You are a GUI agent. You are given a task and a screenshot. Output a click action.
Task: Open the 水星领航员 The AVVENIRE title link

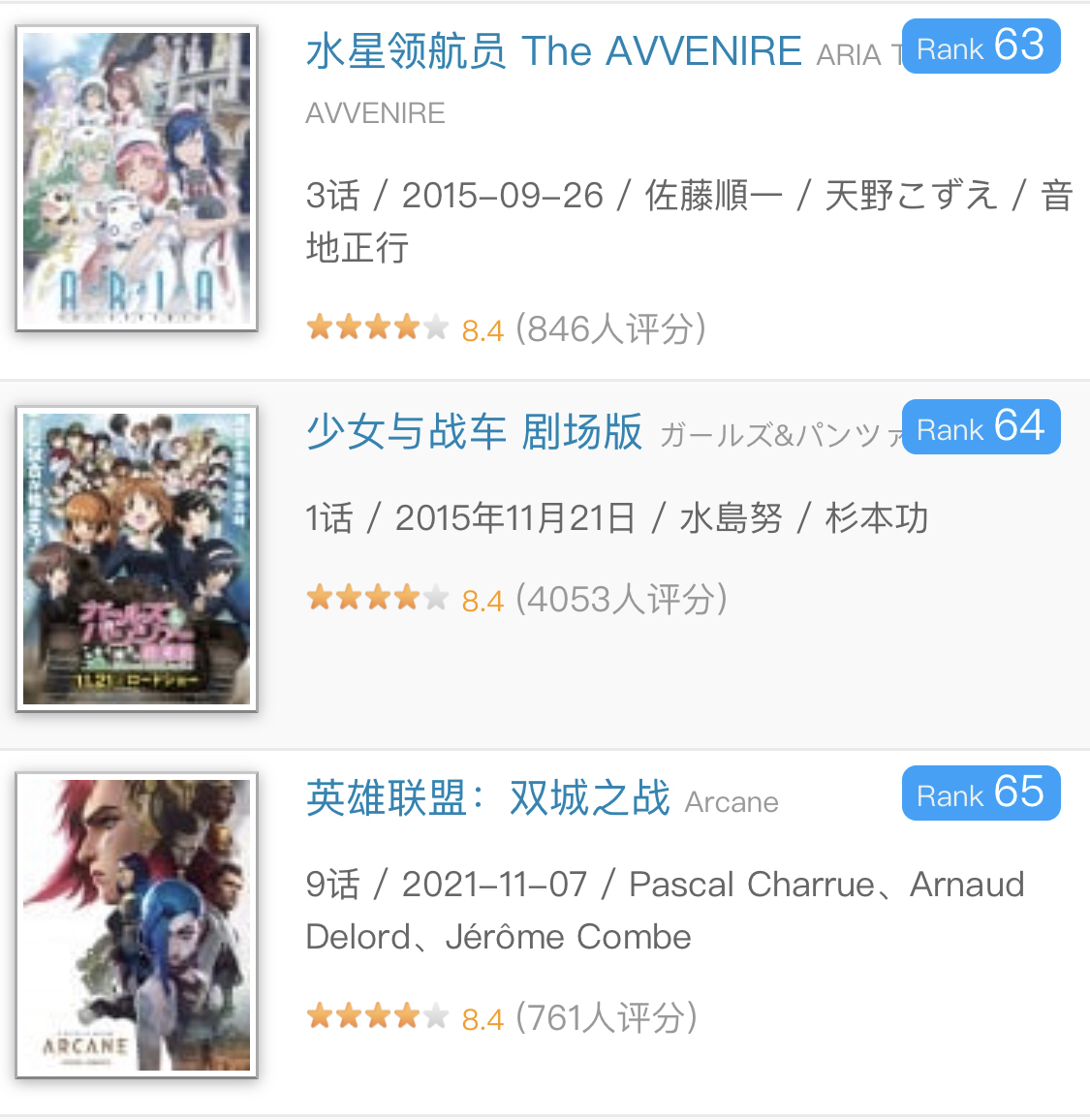pyautogui.click(x=553, y=51)
